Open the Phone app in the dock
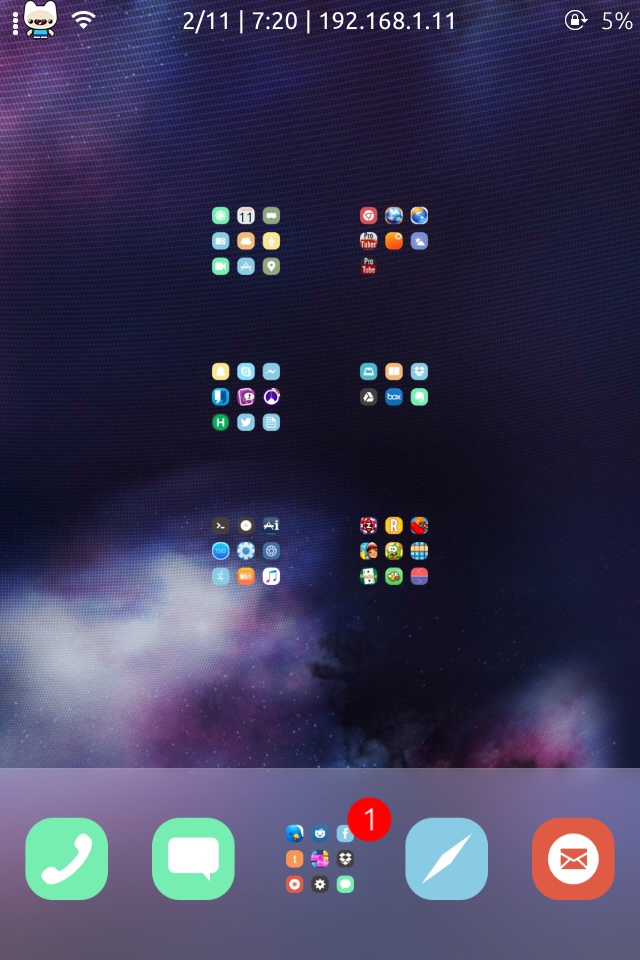The width and height of the screenshot is (640, 960). [66, 858]
